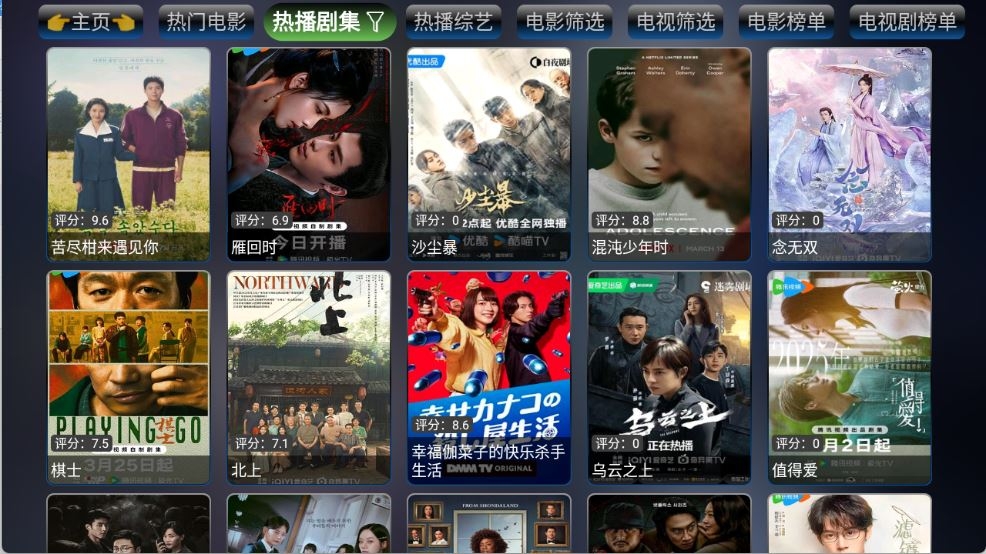
Task: Select the show 混沌少年时
Action: [669, 155]
